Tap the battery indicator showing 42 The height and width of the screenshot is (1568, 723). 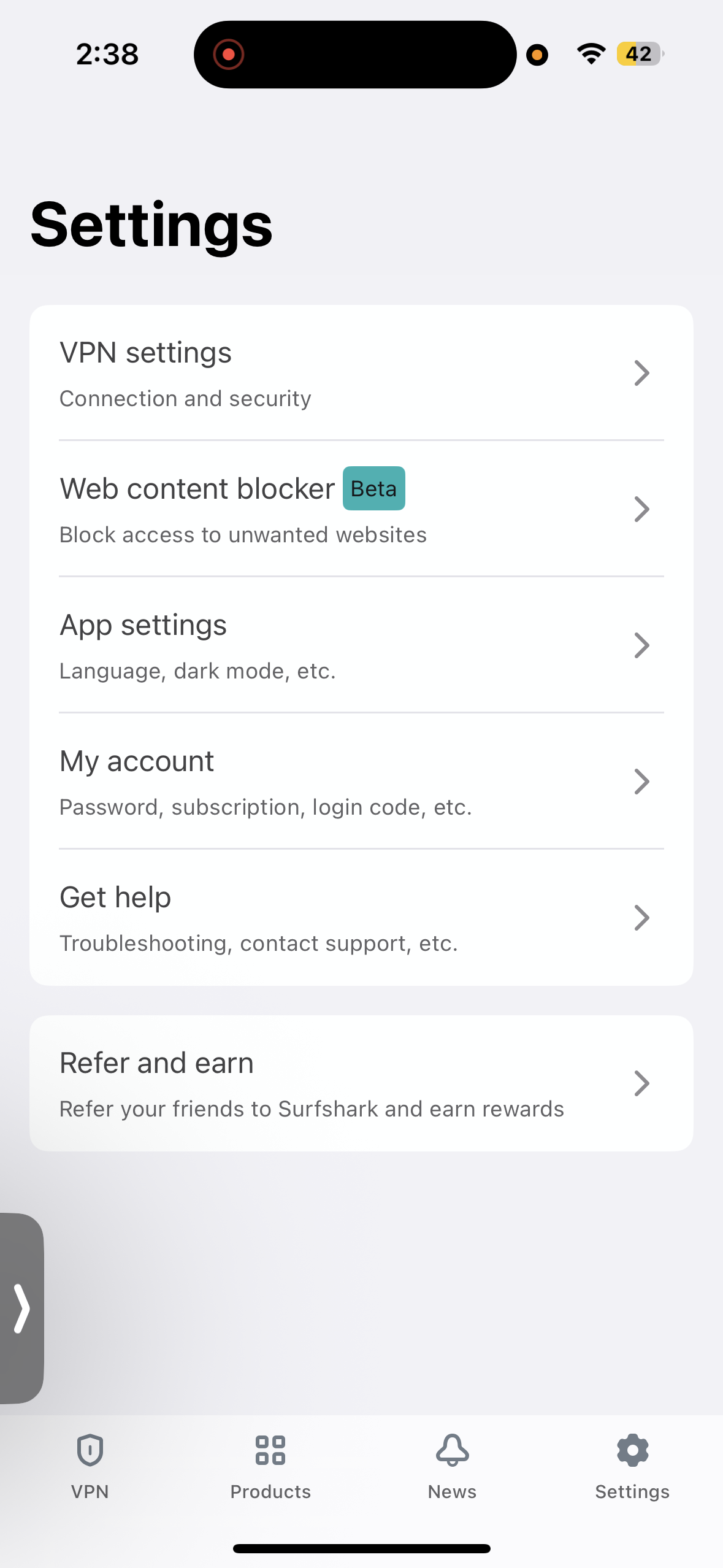638,54
